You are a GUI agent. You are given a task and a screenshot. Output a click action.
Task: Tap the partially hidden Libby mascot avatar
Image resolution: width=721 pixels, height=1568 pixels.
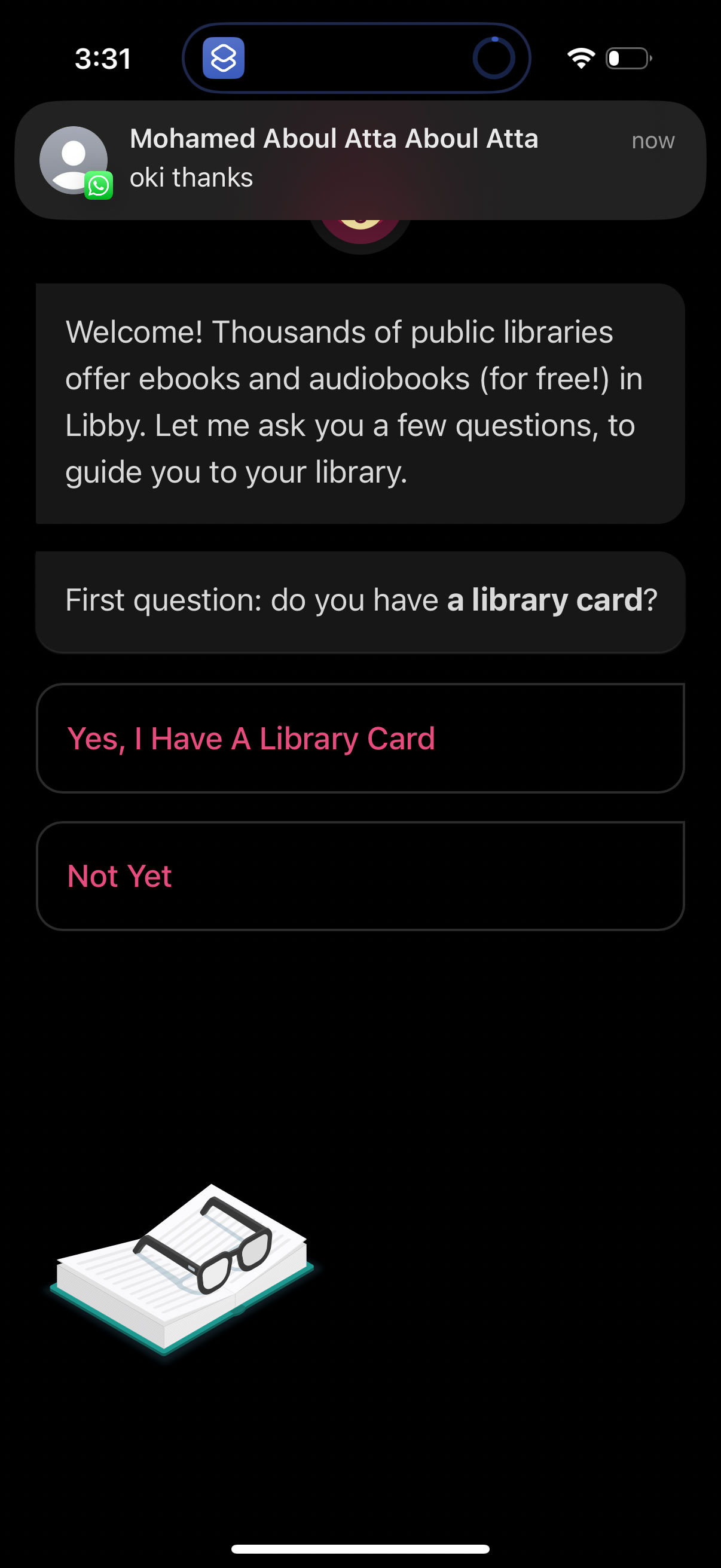coord(360,228)
